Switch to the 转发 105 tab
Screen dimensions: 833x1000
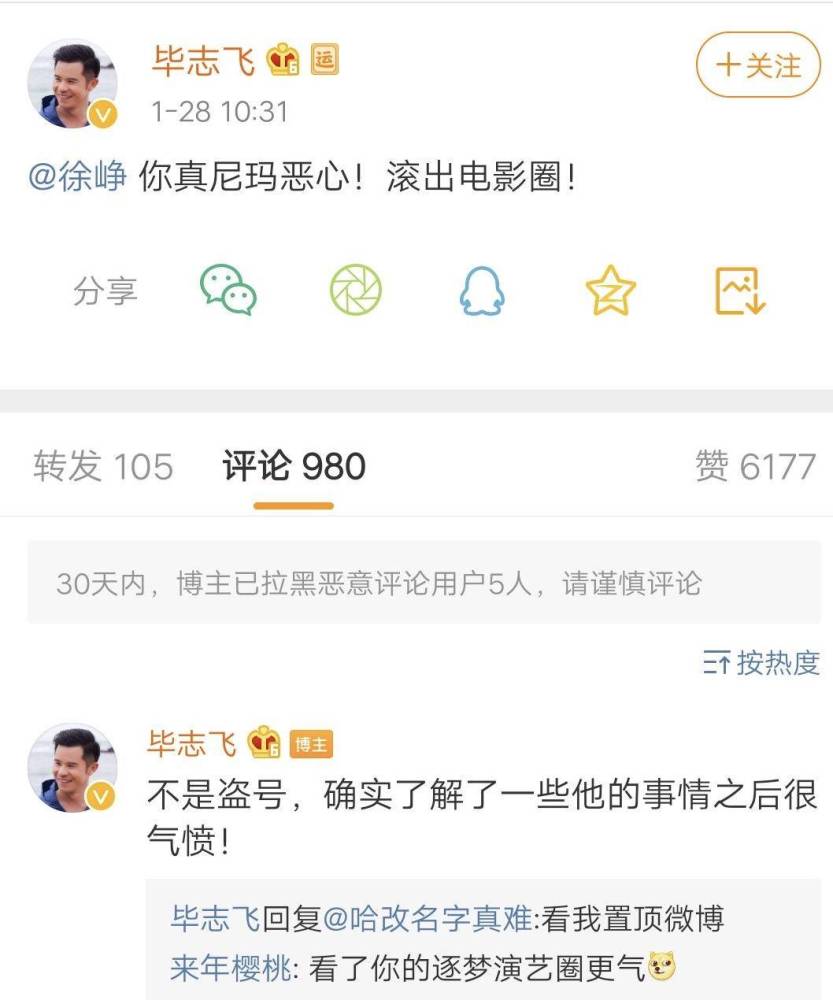103,466
